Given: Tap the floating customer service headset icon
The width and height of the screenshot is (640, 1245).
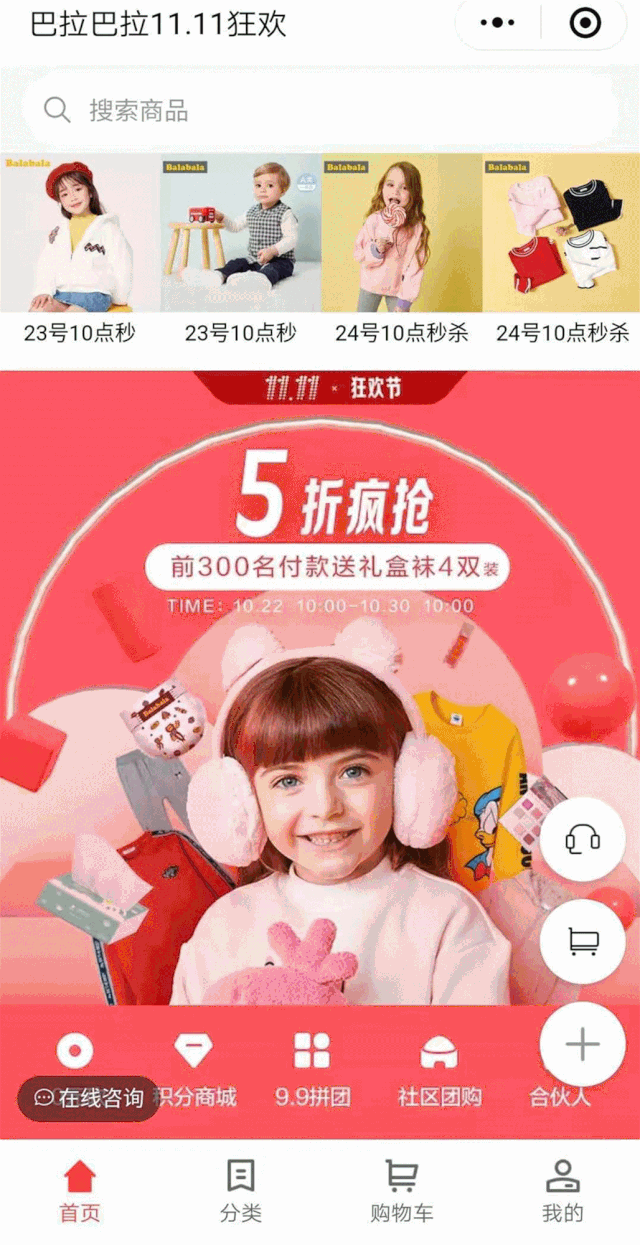Looking at the screenshot, I should 582,840.
